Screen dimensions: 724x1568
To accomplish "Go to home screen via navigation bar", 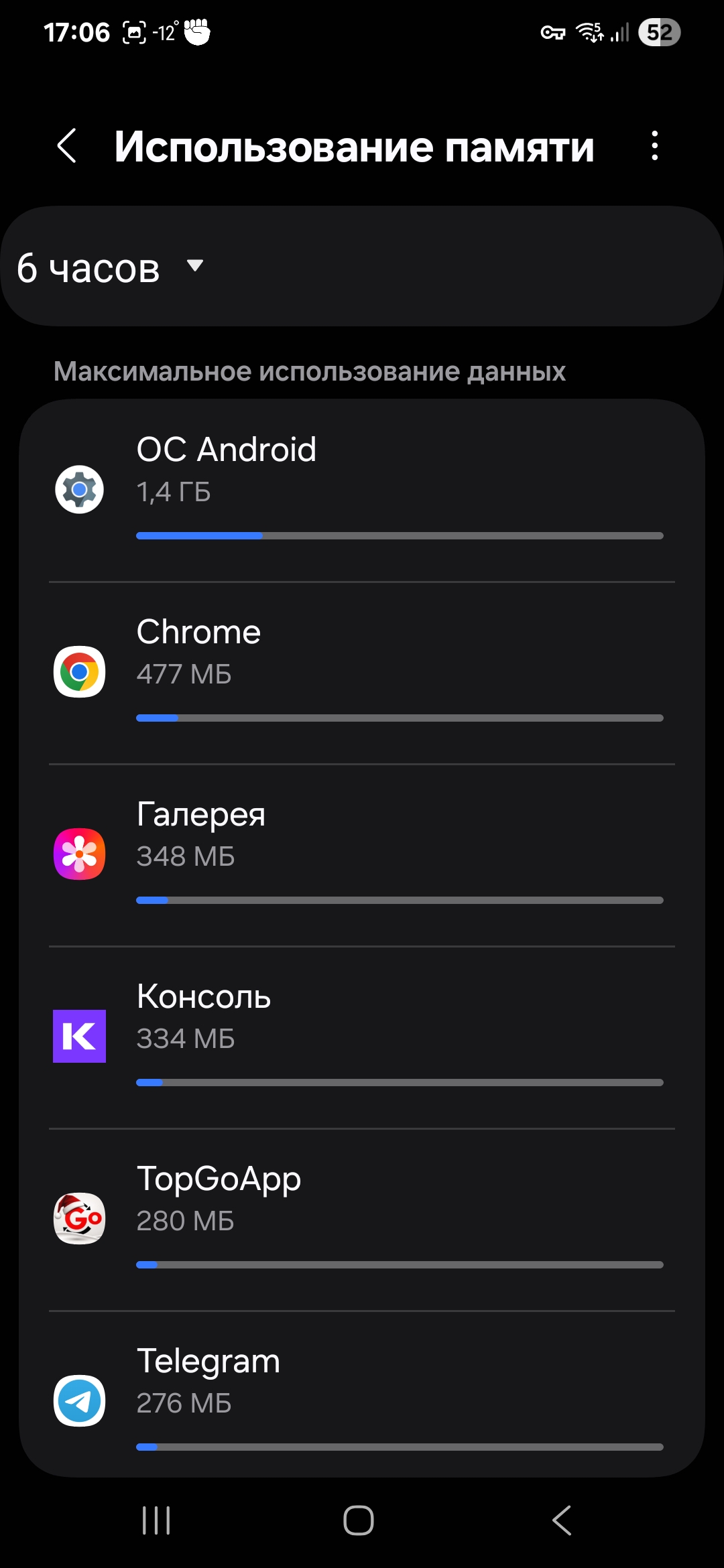I will click(359, 1520).
